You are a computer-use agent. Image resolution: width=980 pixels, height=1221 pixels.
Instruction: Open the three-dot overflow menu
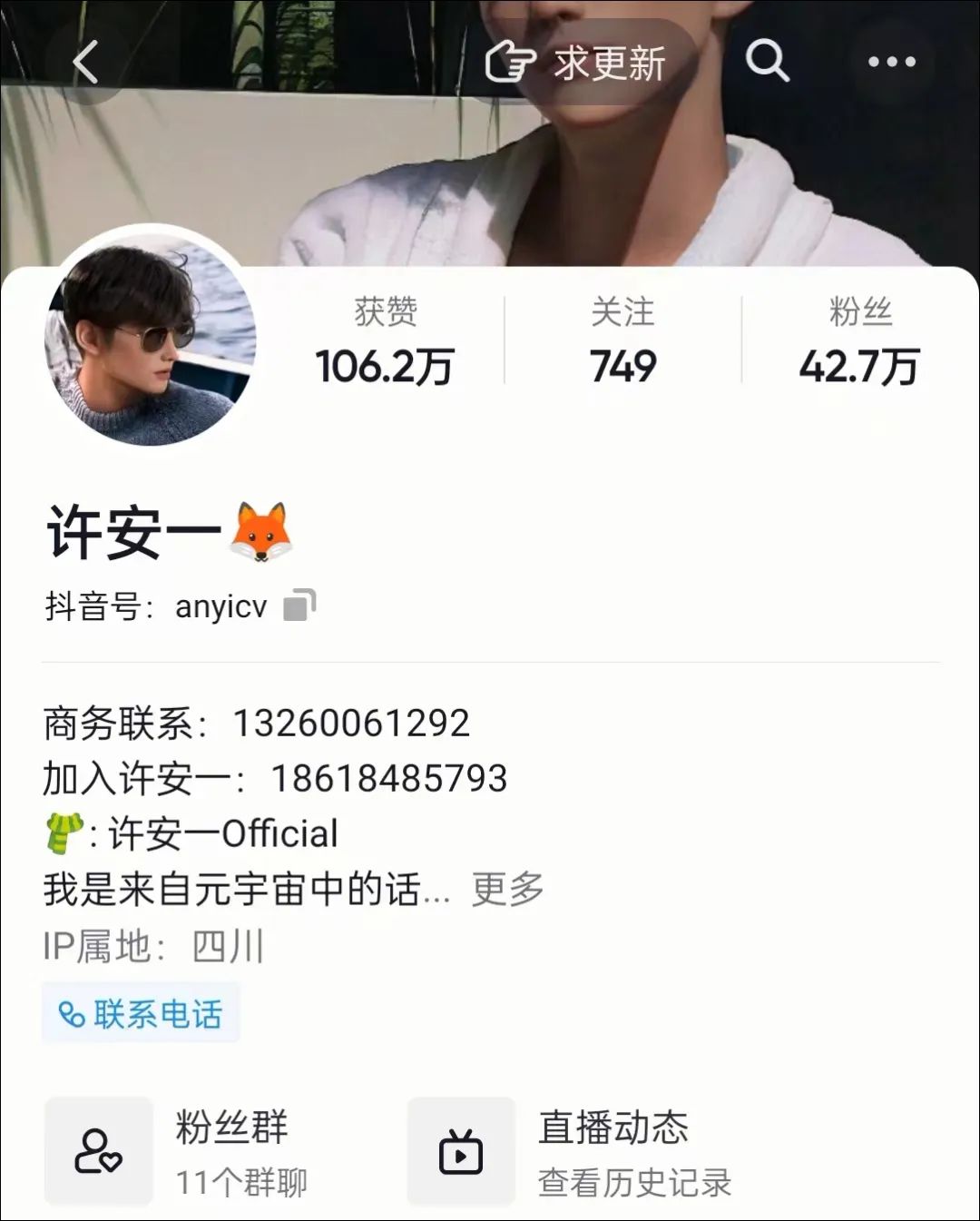(891, 63)
